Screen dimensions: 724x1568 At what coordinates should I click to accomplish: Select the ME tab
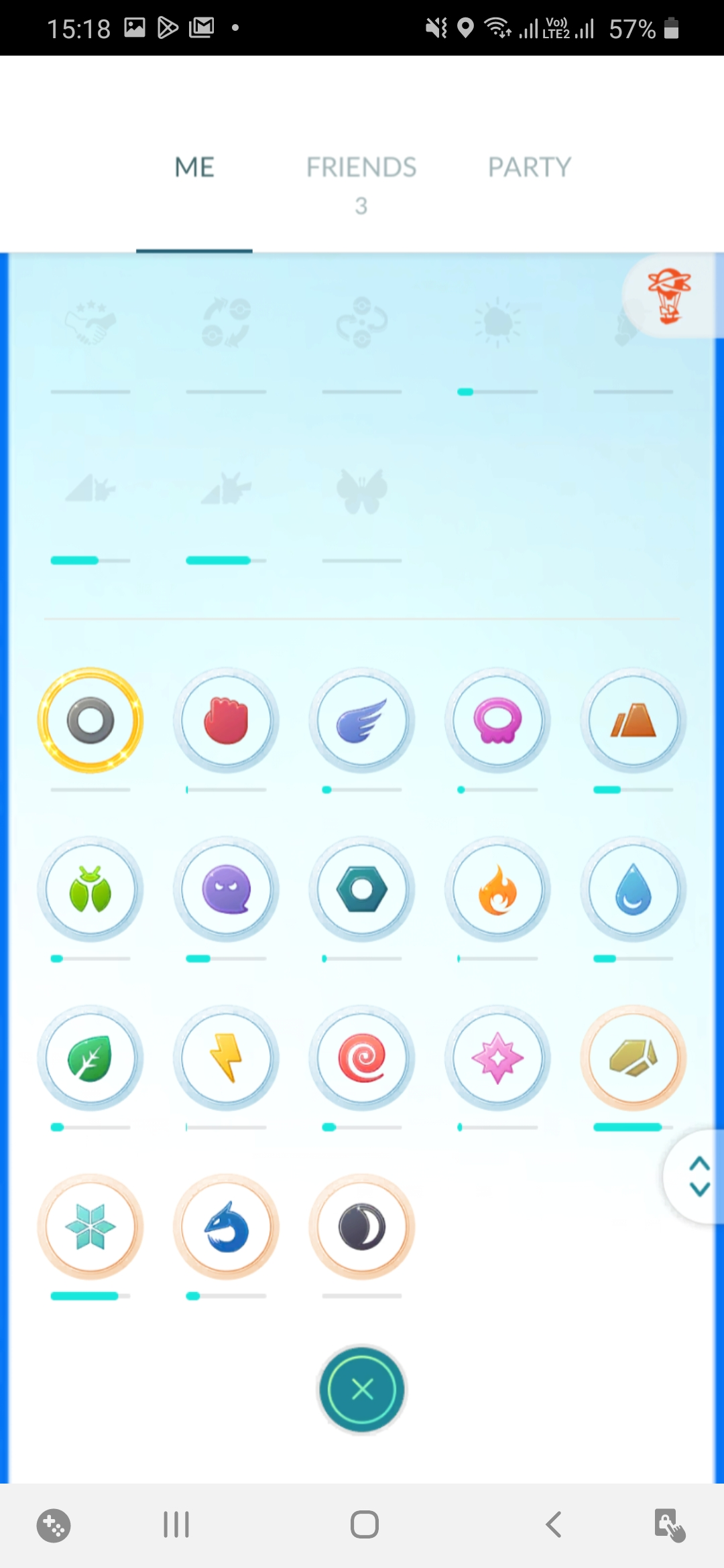pyautogui.click(x=194, y=168)
